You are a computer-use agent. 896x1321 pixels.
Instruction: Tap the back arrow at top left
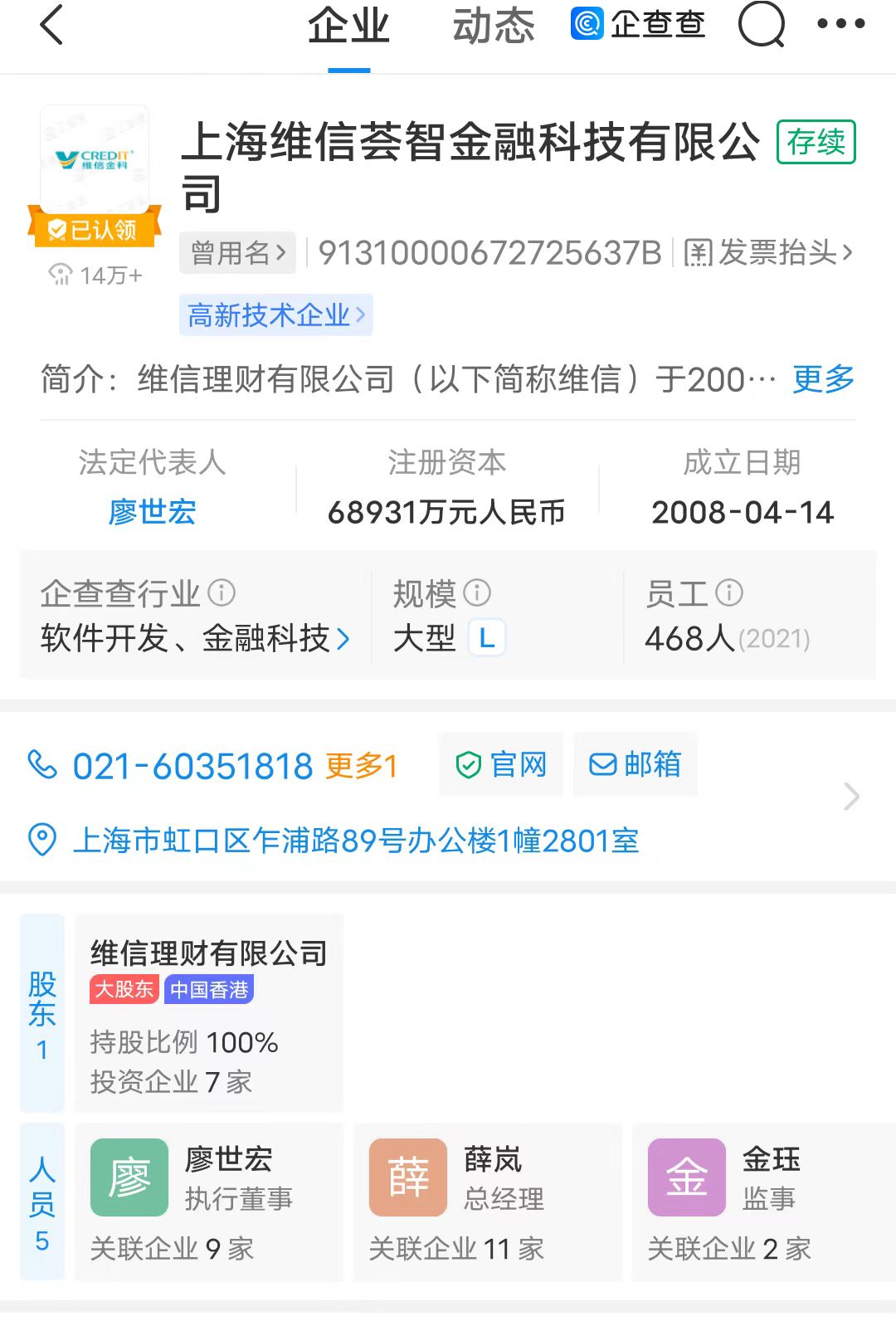click(x=51, y=25)
